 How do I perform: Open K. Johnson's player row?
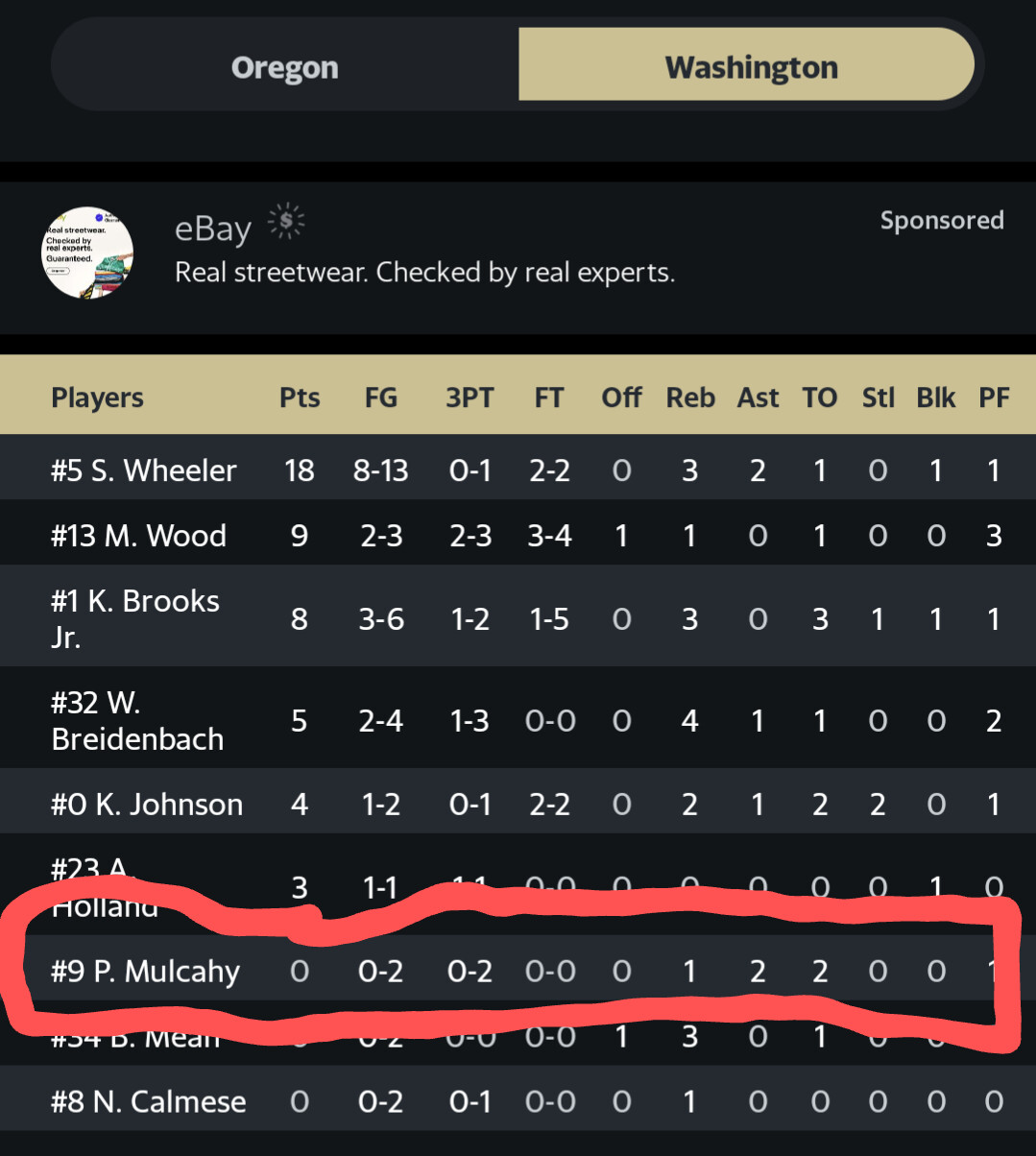147,804
